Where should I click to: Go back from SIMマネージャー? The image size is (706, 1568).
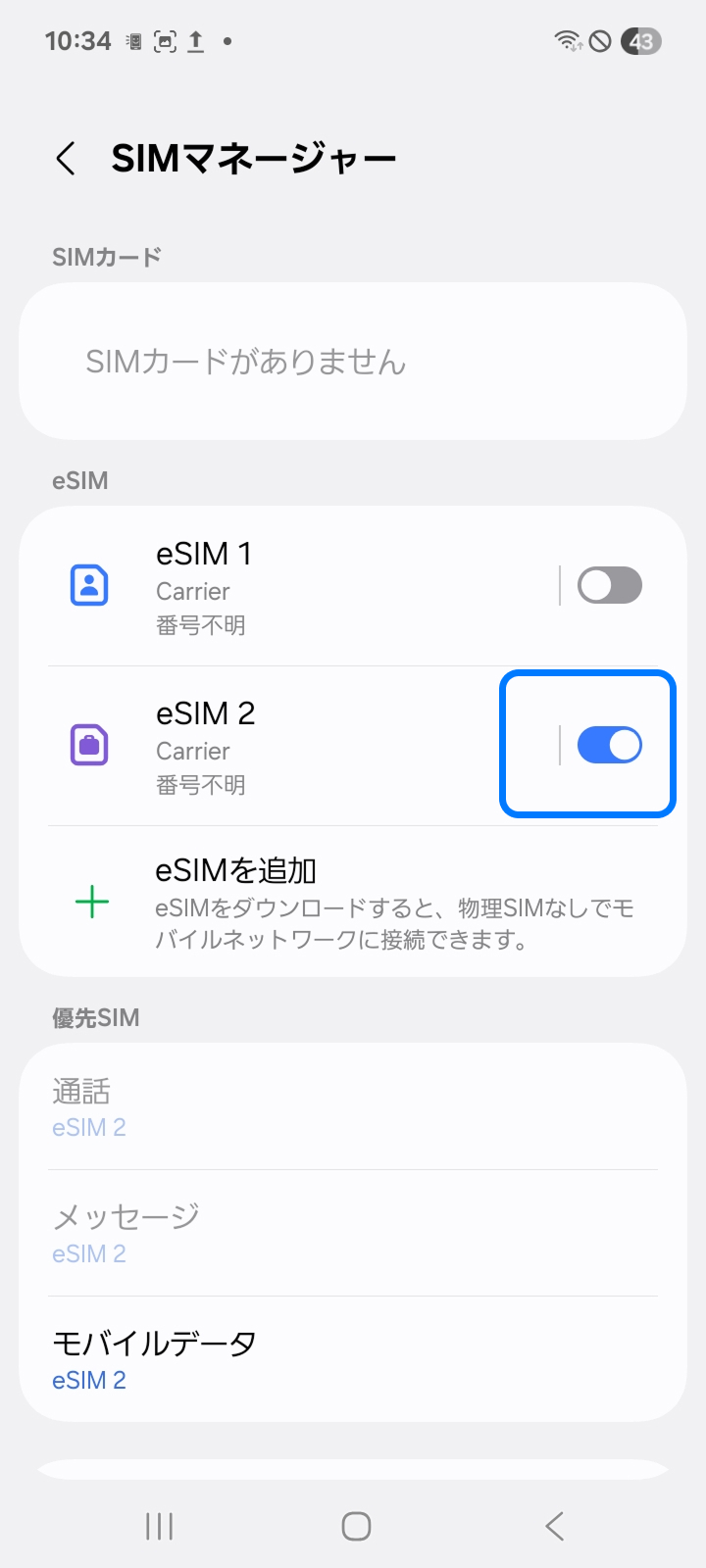coord(66,159)
